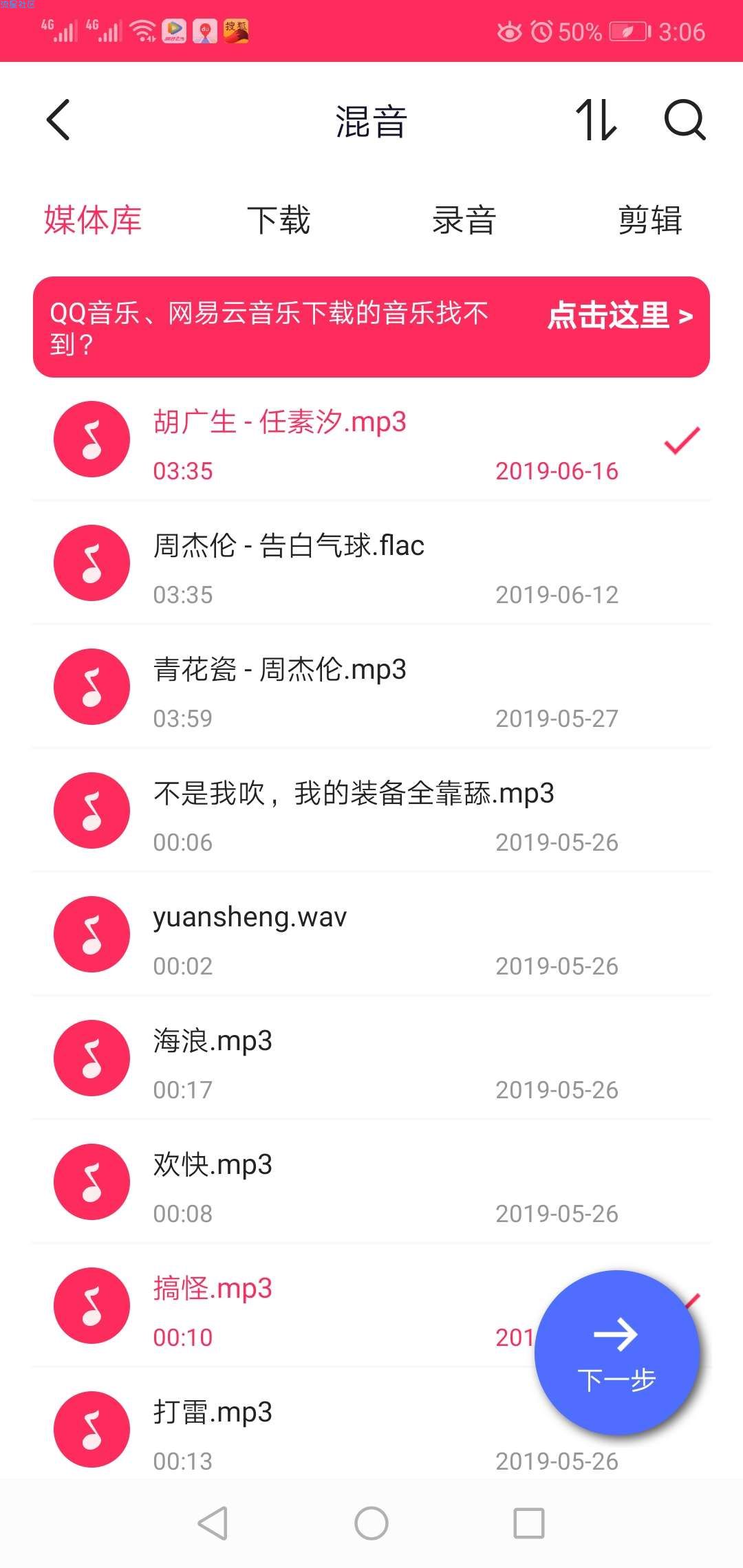Select the 打雷.mp3 track
The height and width of the screenshot is (1568, 743).
[282, 1430]
